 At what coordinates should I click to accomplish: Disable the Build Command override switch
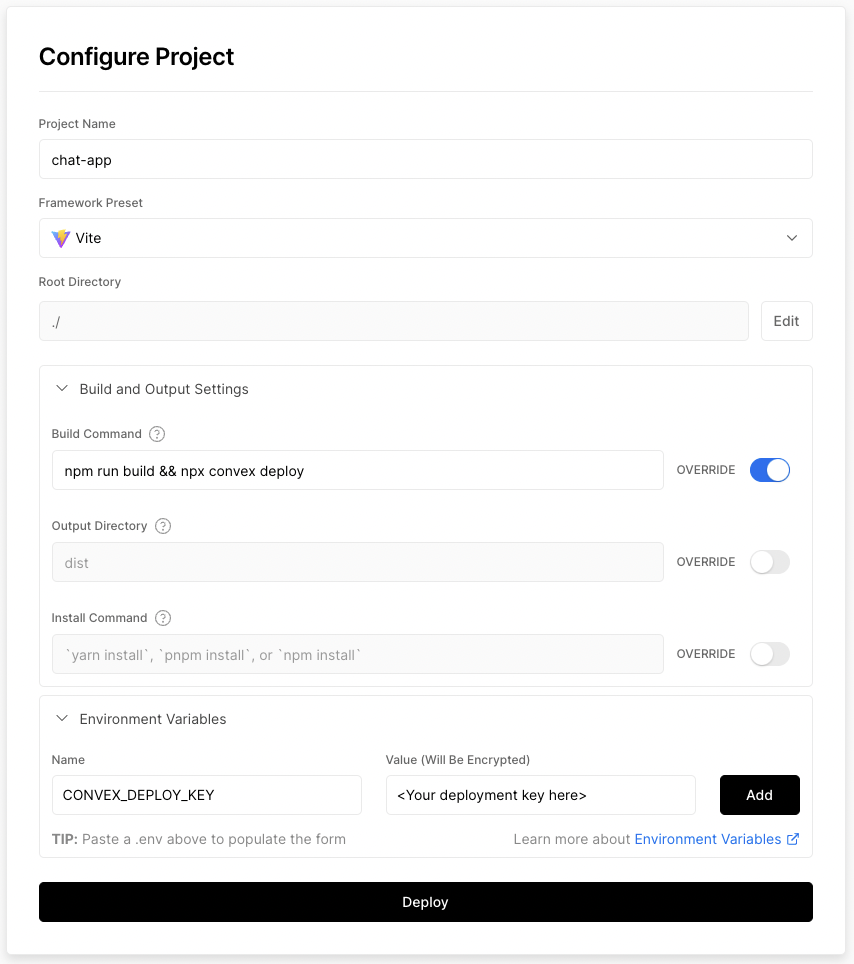click(x=769, y=470)
